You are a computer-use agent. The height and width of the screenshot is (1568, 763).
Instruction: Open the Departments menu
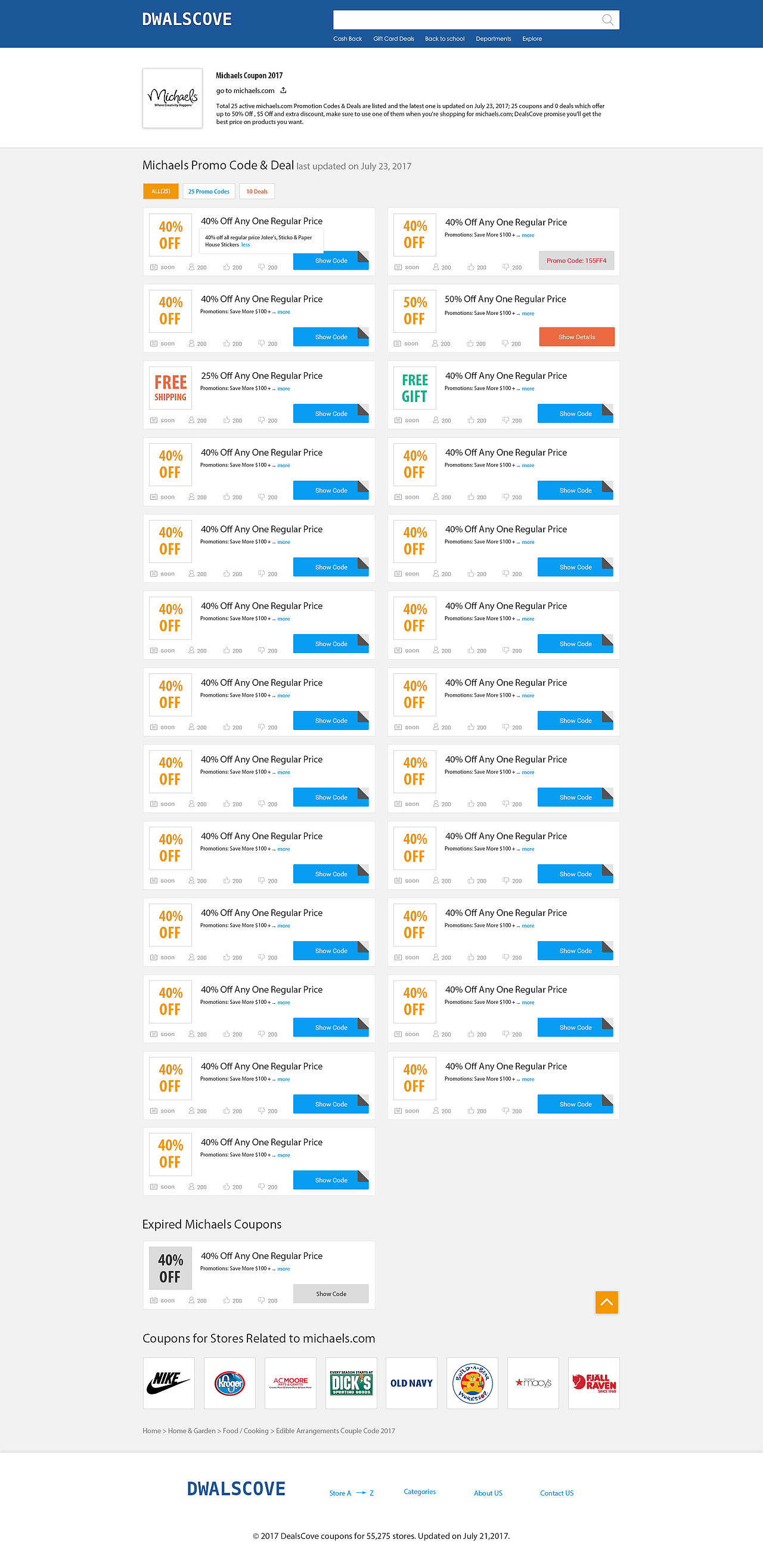(x=494, y=39)
